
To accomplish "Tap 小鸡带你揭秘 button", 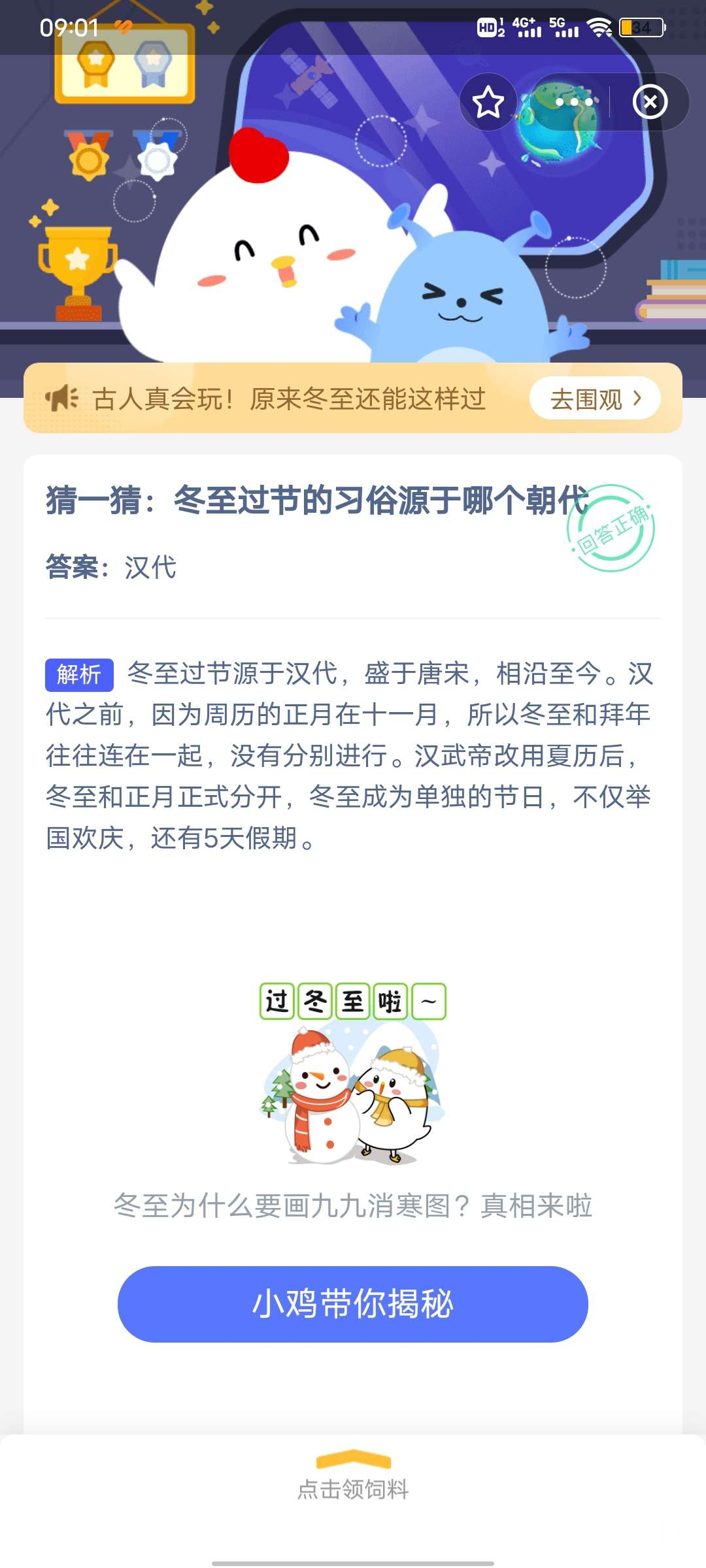I will point(353,1304).
